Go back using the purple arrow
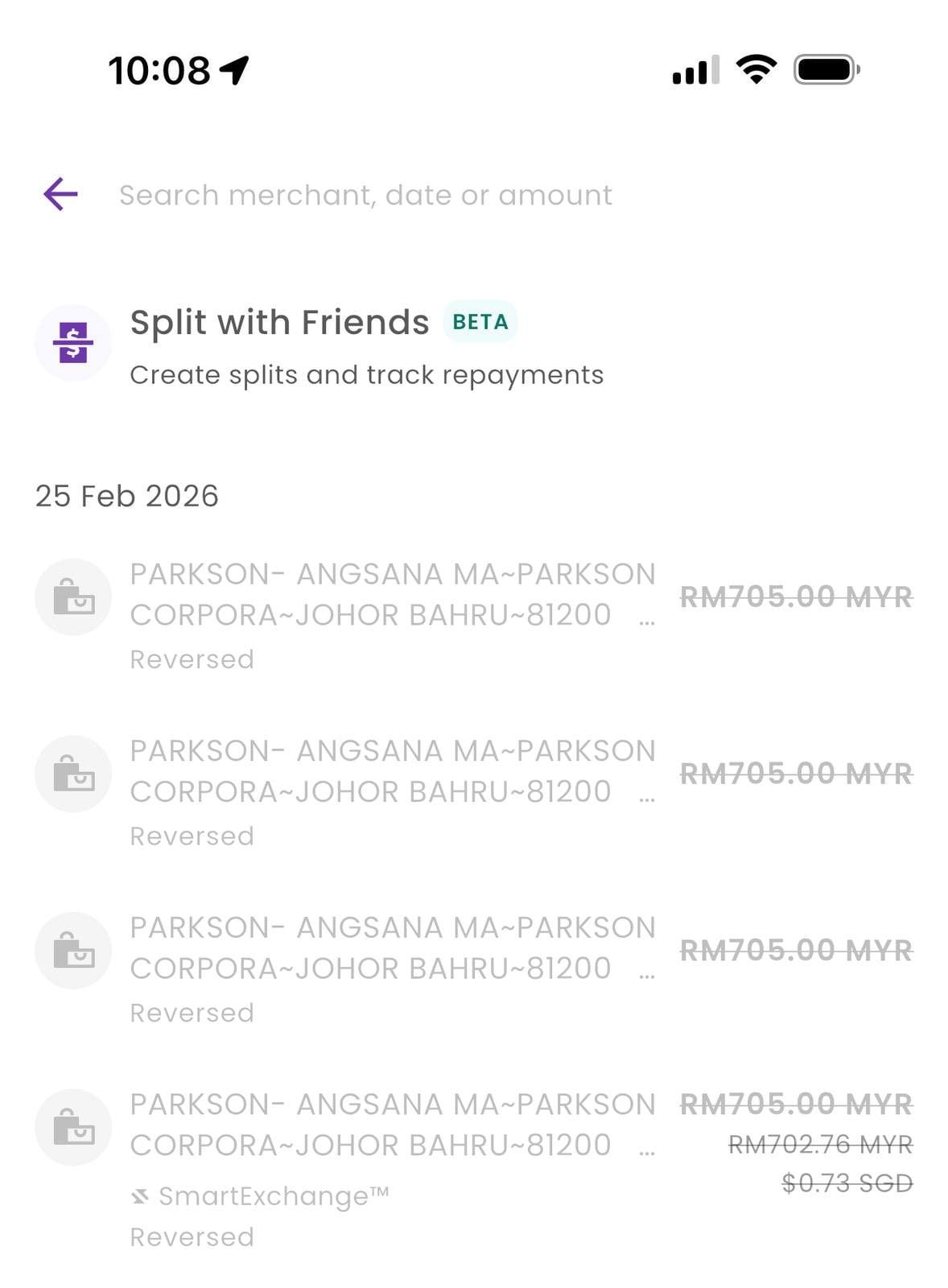The image size is (948, 1288). 60,194
